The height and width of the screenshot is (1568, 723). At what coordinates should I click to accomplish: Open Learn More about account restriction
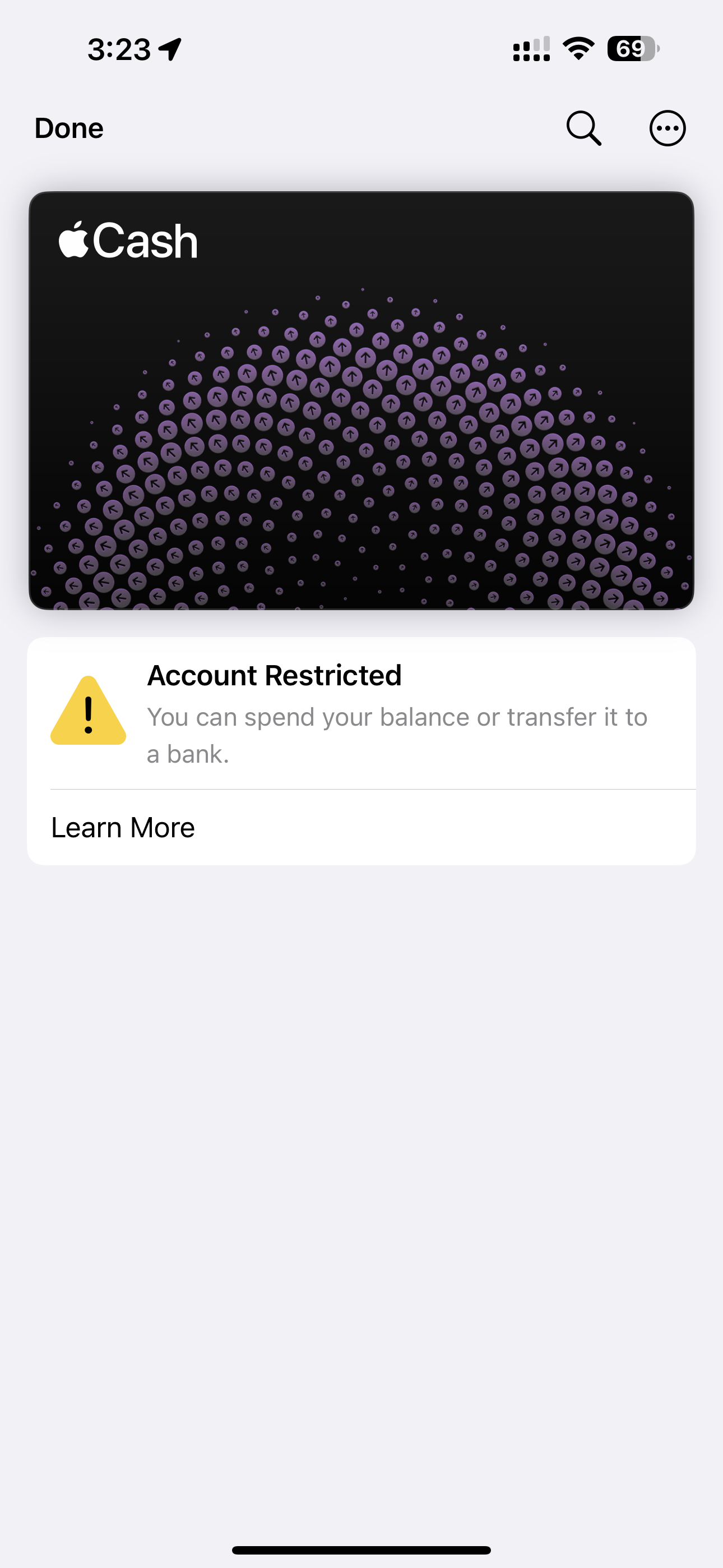pyautogui.click(x=123, y=827)
